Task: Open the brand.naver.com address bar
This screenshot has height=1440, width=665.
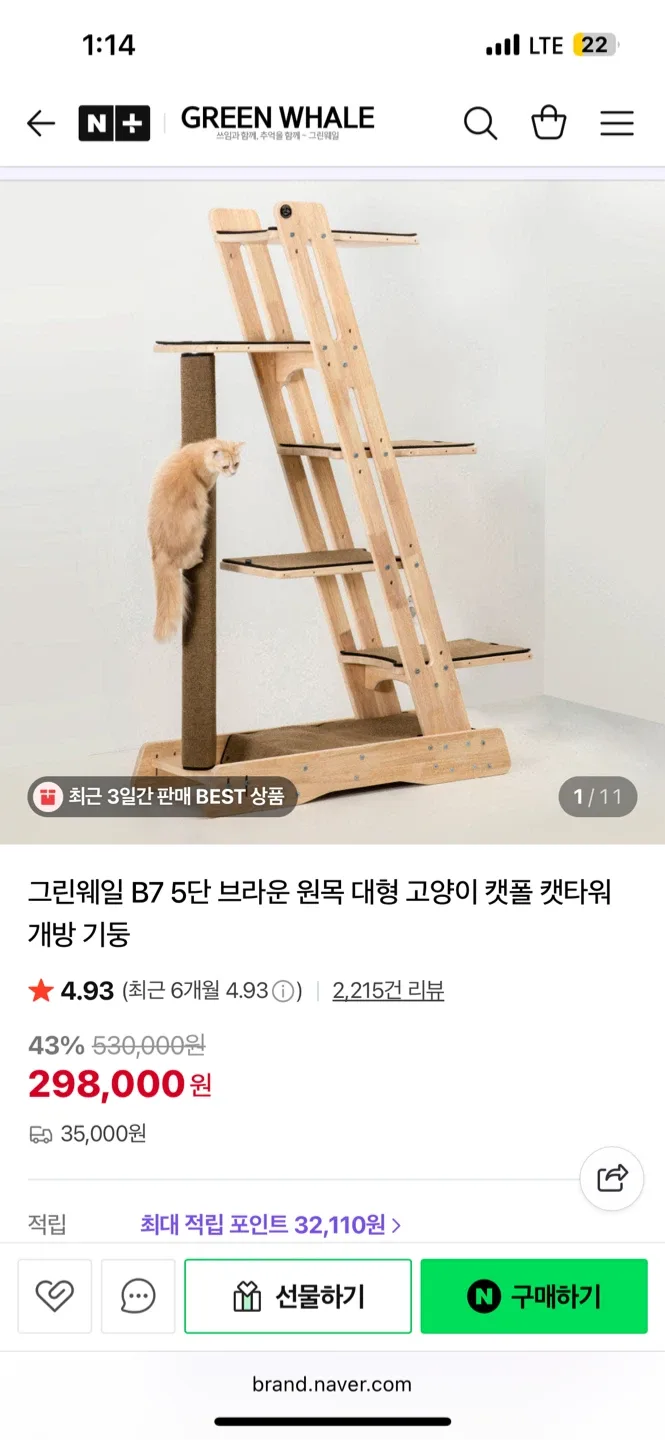Action: pos(332,1385)
